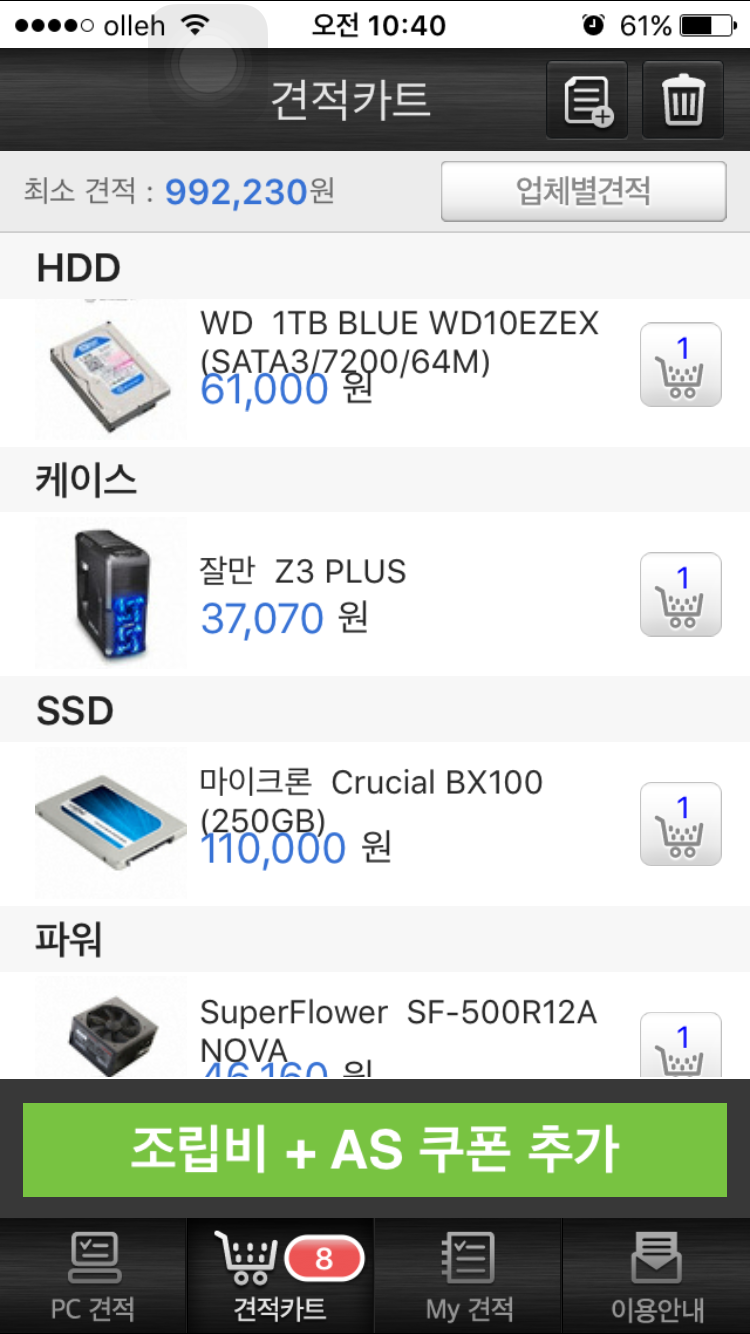Screen dimensions: 750x1334
Task: Empty the cart with the trash icon
Action: pos(683,100)
